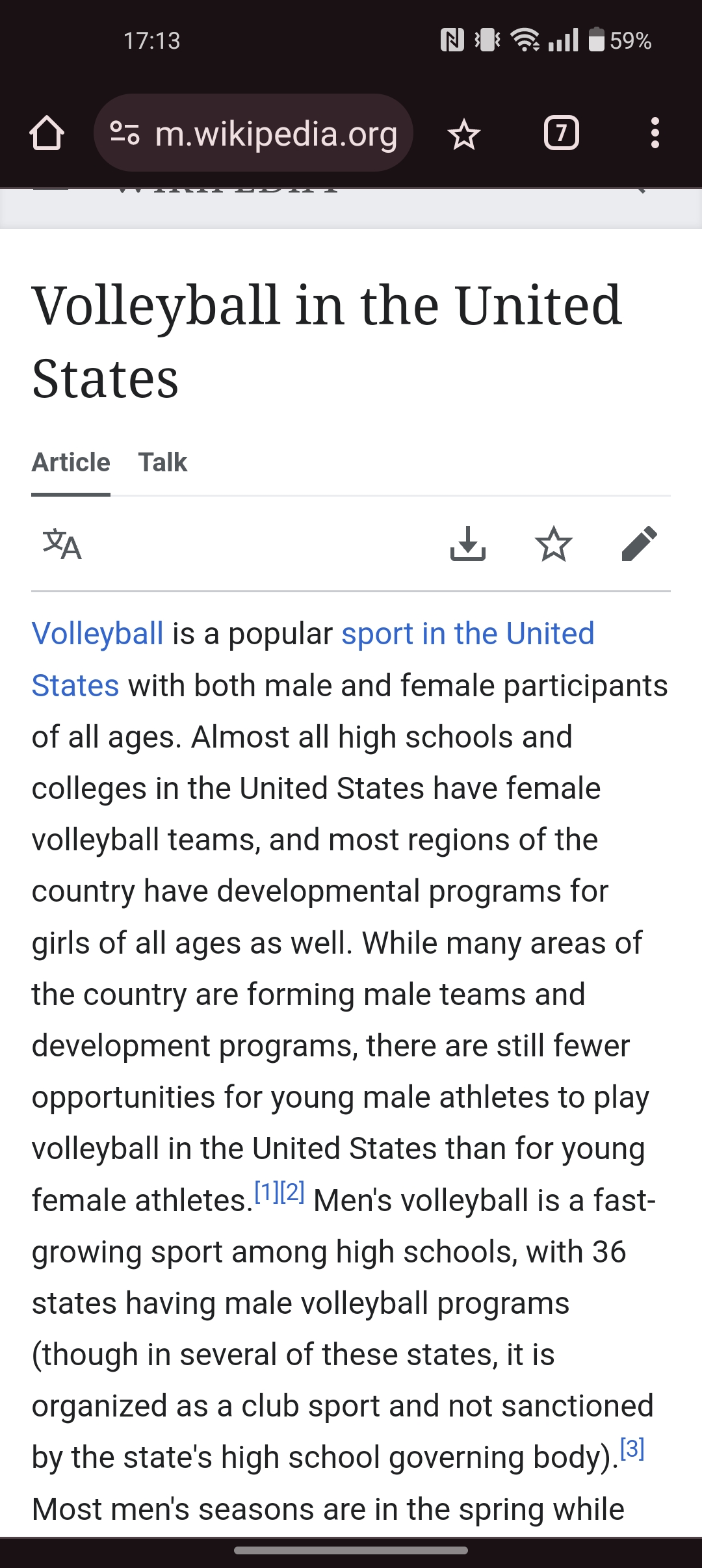Change the article language
This screenshot has width=702, height=1568.
click(62, 544)
